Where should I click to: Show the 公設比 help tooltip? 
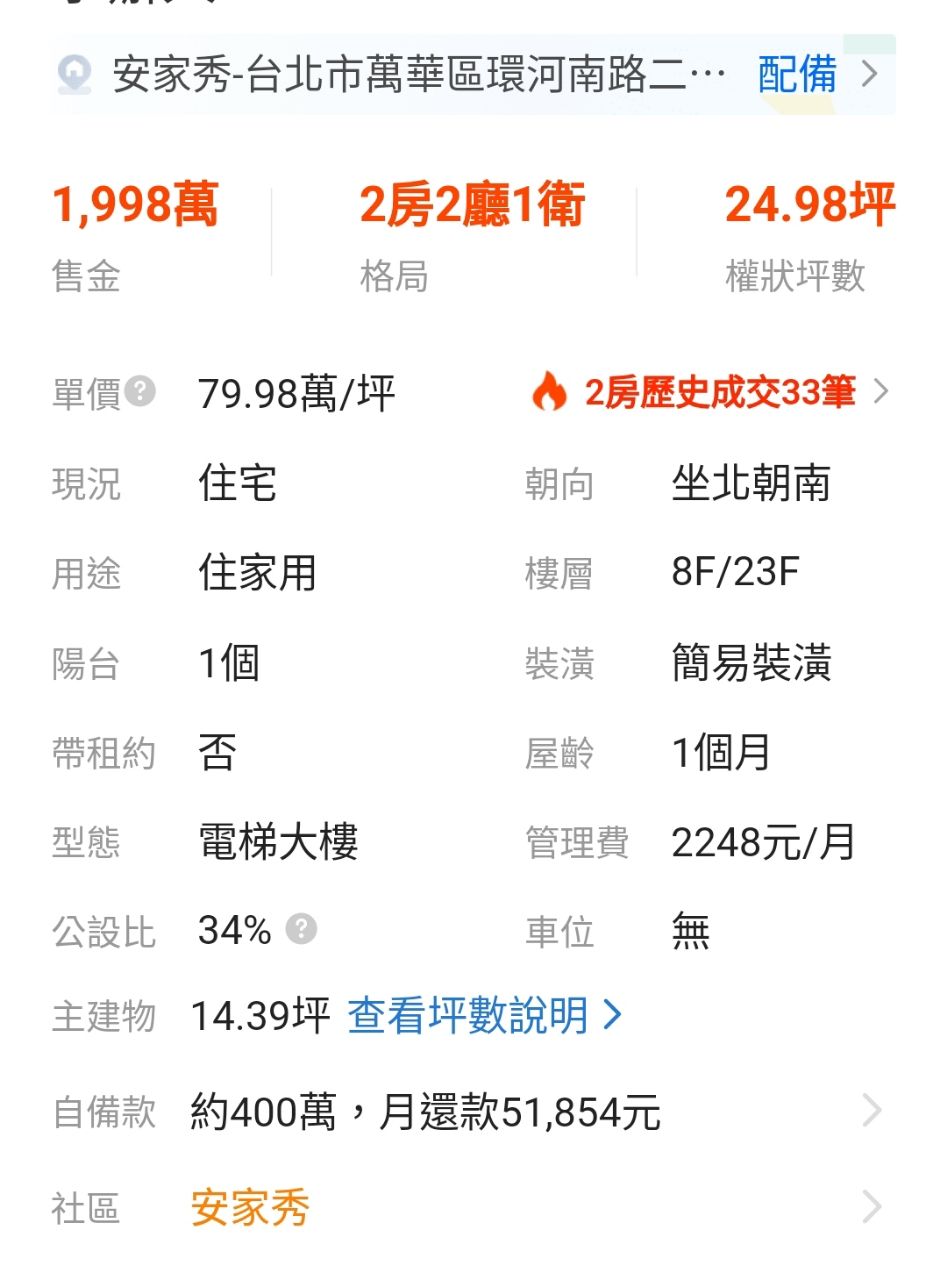pos(301,929)
